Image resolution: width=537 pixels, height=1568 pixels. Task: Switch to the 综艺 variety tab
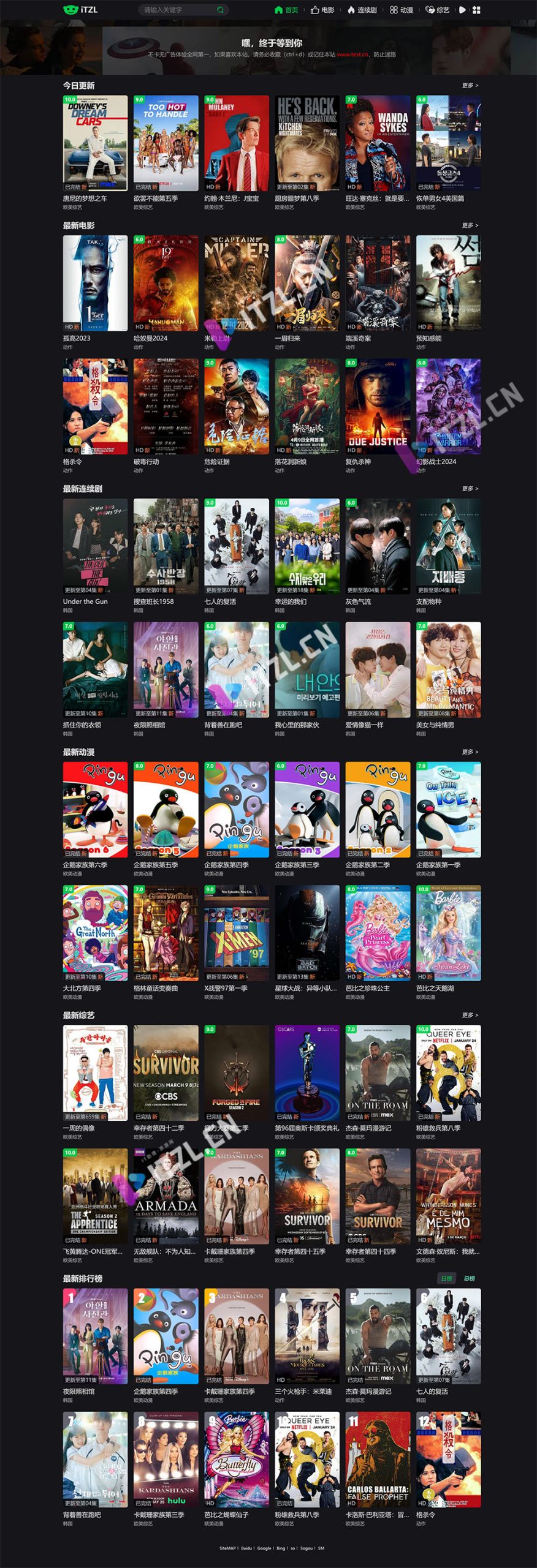tap(438, 10)
